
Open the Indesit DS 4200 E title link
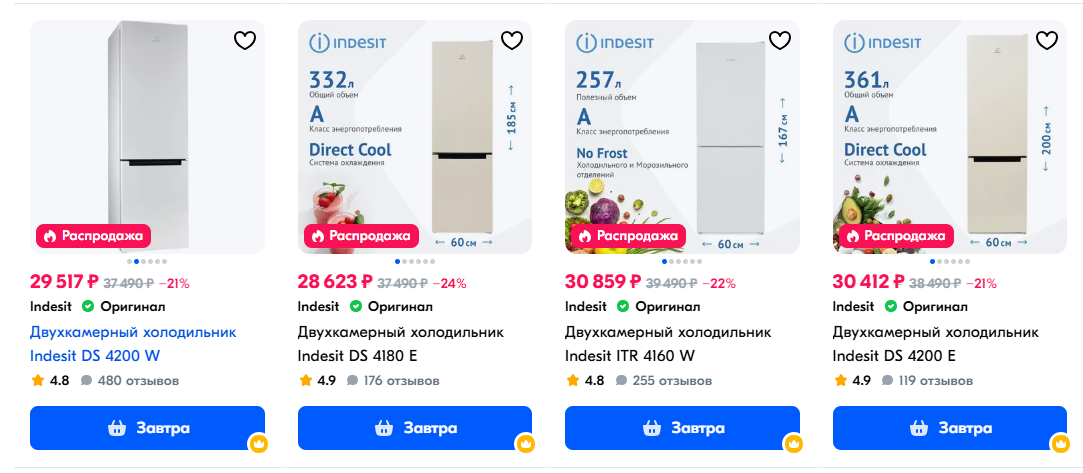coord(935,343)
